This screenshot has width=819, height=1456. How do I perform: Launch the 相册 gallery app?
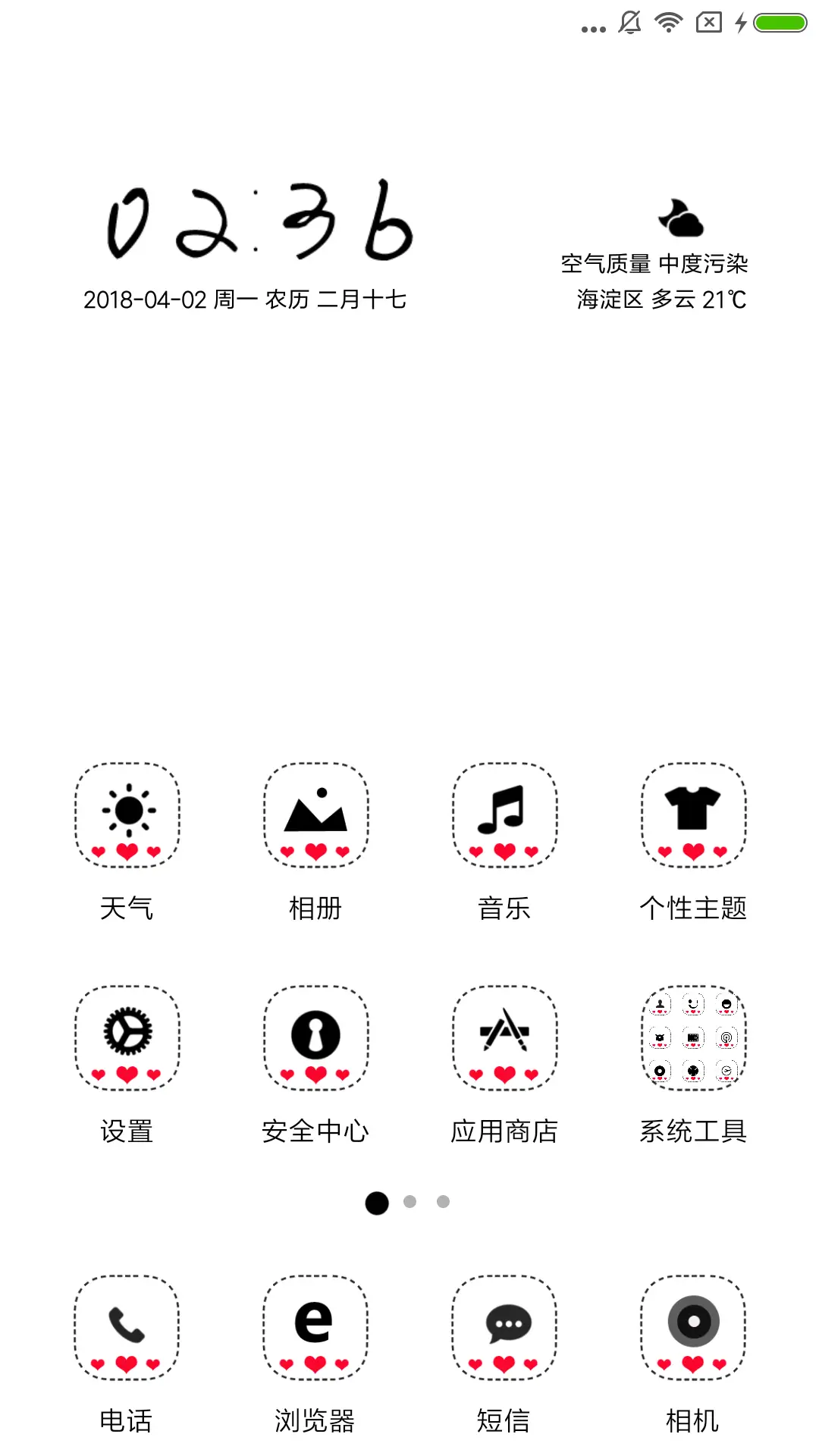point(315,814)
